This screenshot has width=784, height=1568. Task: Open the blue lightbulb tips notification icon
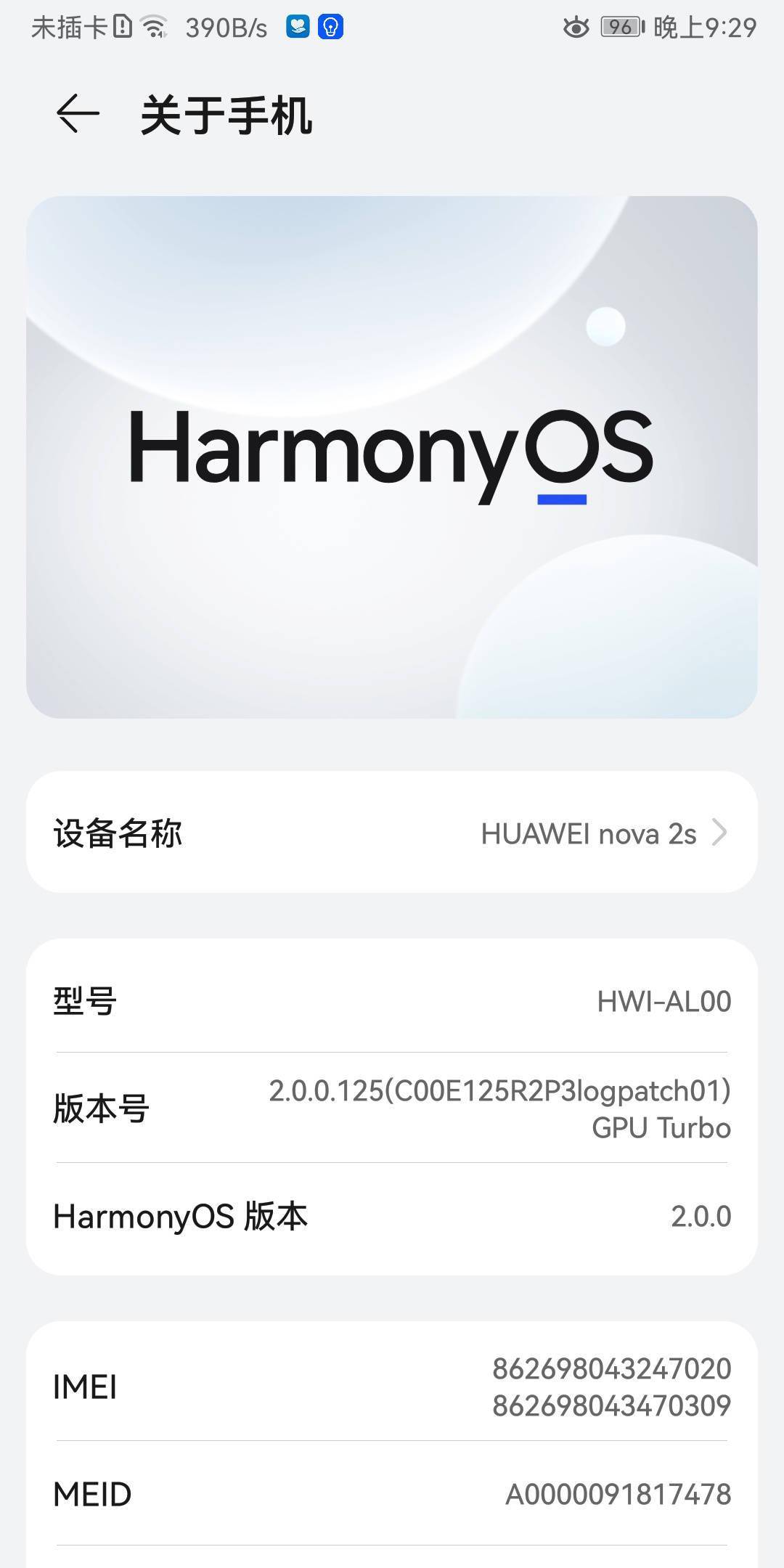[x=332, y=28]
